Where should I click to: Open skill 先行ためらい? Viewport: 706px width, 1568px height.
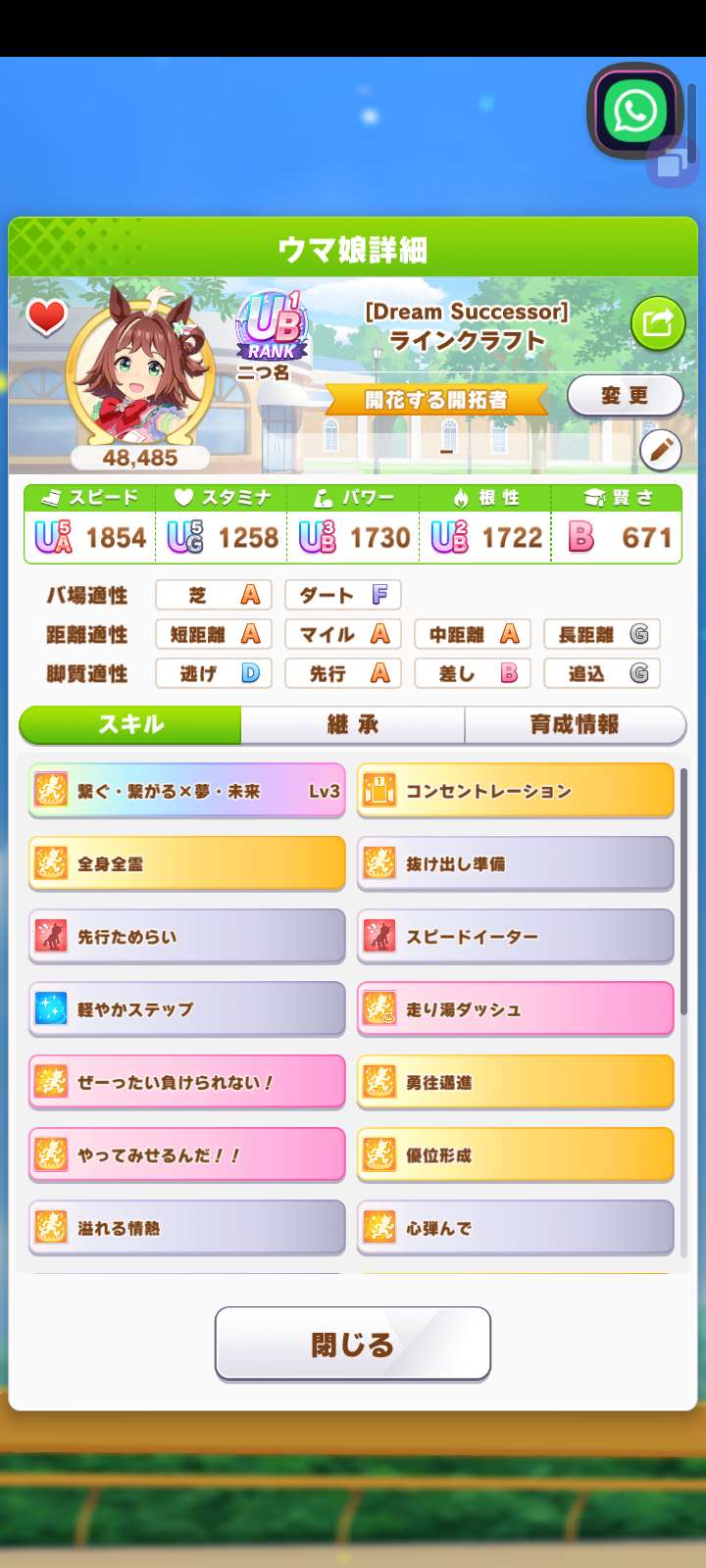(x=187, y=936)
